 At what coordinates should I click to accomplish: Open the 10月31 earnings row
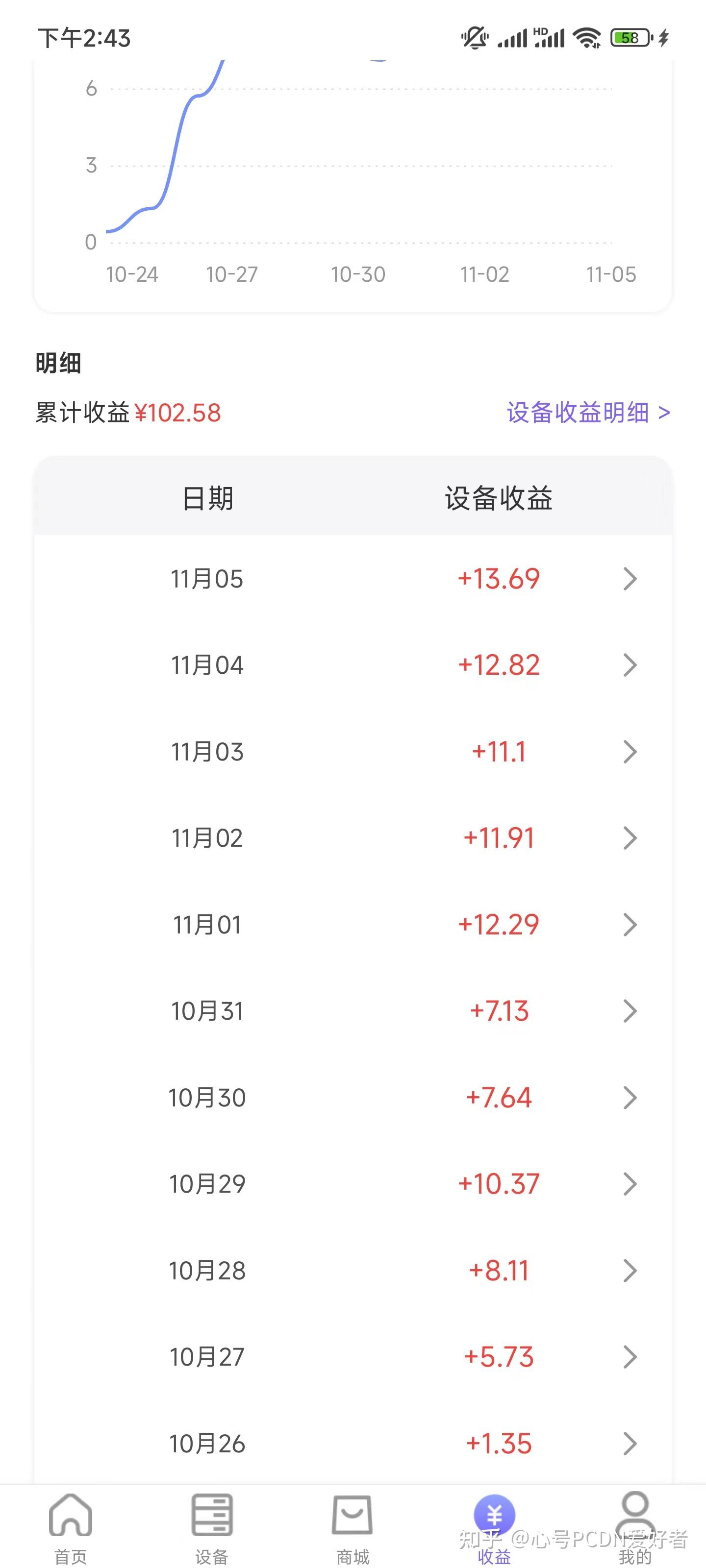(353, 1011)
